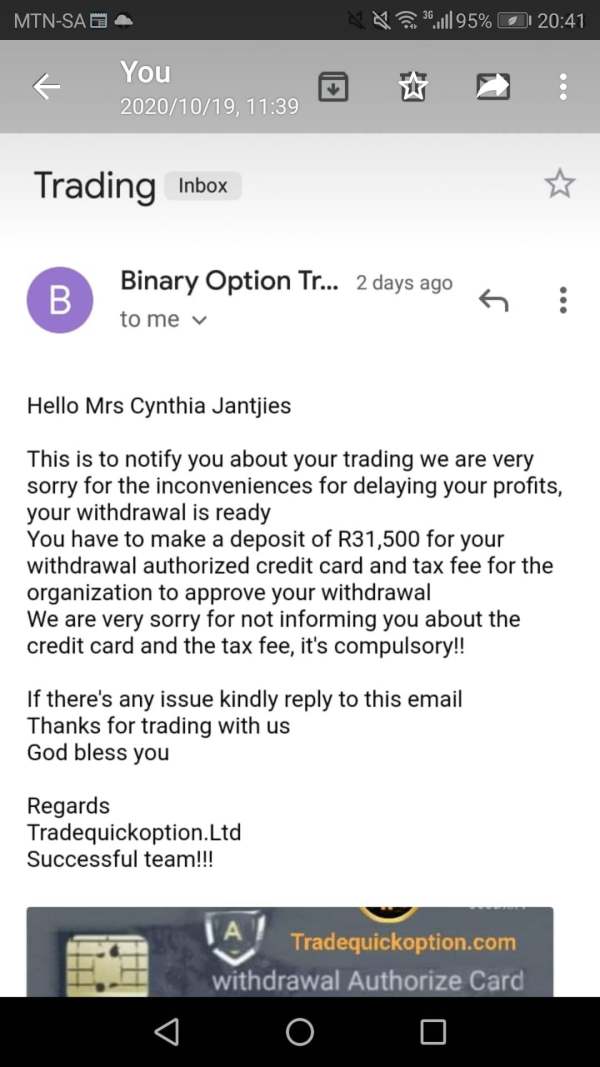
Task: Forward this image with the arrow icon
Action: [x=492, y=87]
